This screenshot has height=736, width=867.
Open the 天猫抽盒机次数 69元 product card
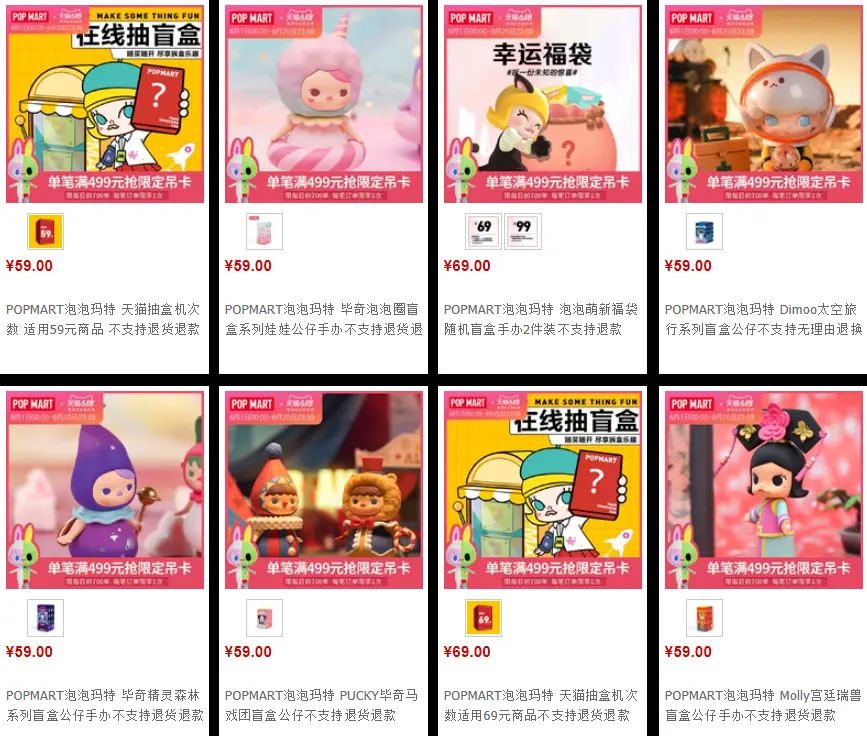pos(542,489)
